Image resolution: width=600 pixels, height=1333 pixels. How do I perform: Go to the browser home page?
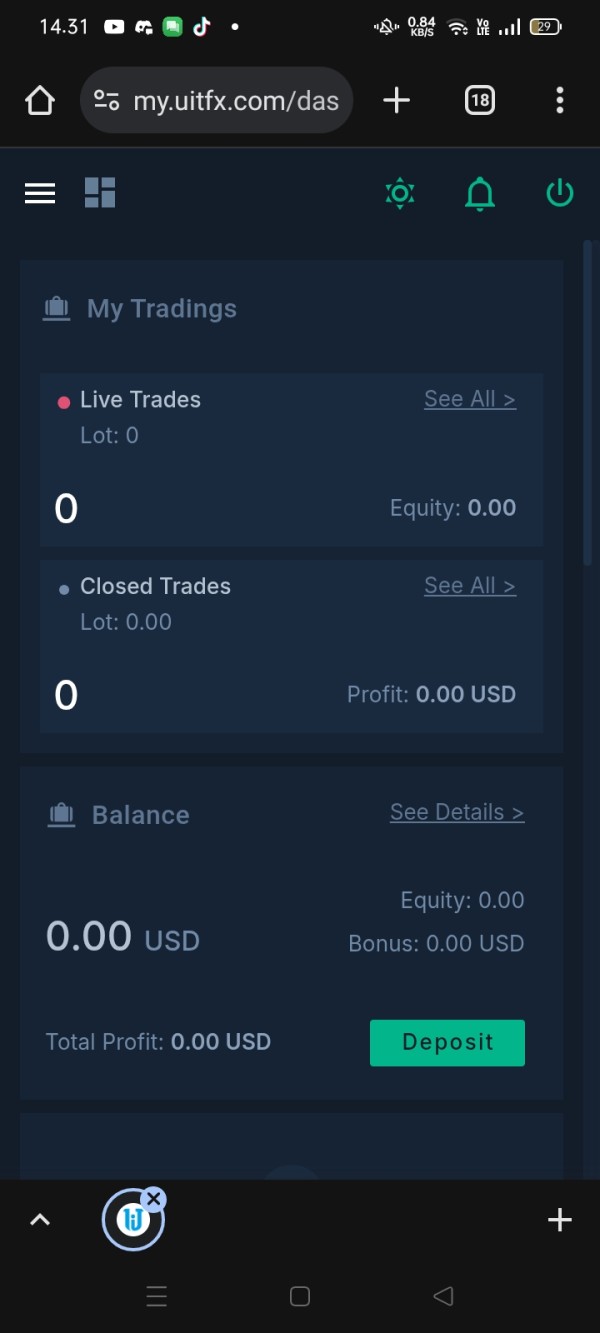pos(40,100)
